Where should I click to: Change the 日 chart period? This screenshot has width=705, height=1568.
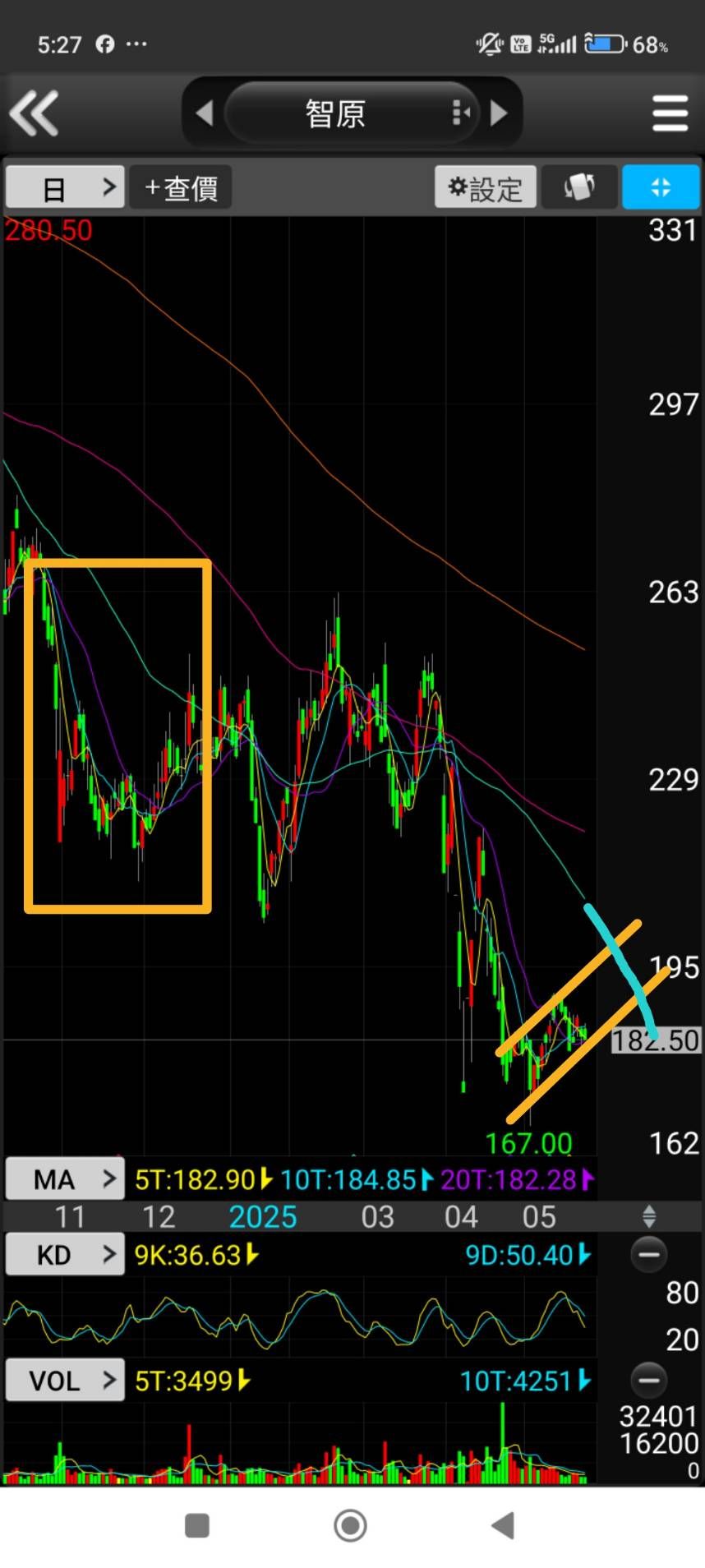pos(65,188)
